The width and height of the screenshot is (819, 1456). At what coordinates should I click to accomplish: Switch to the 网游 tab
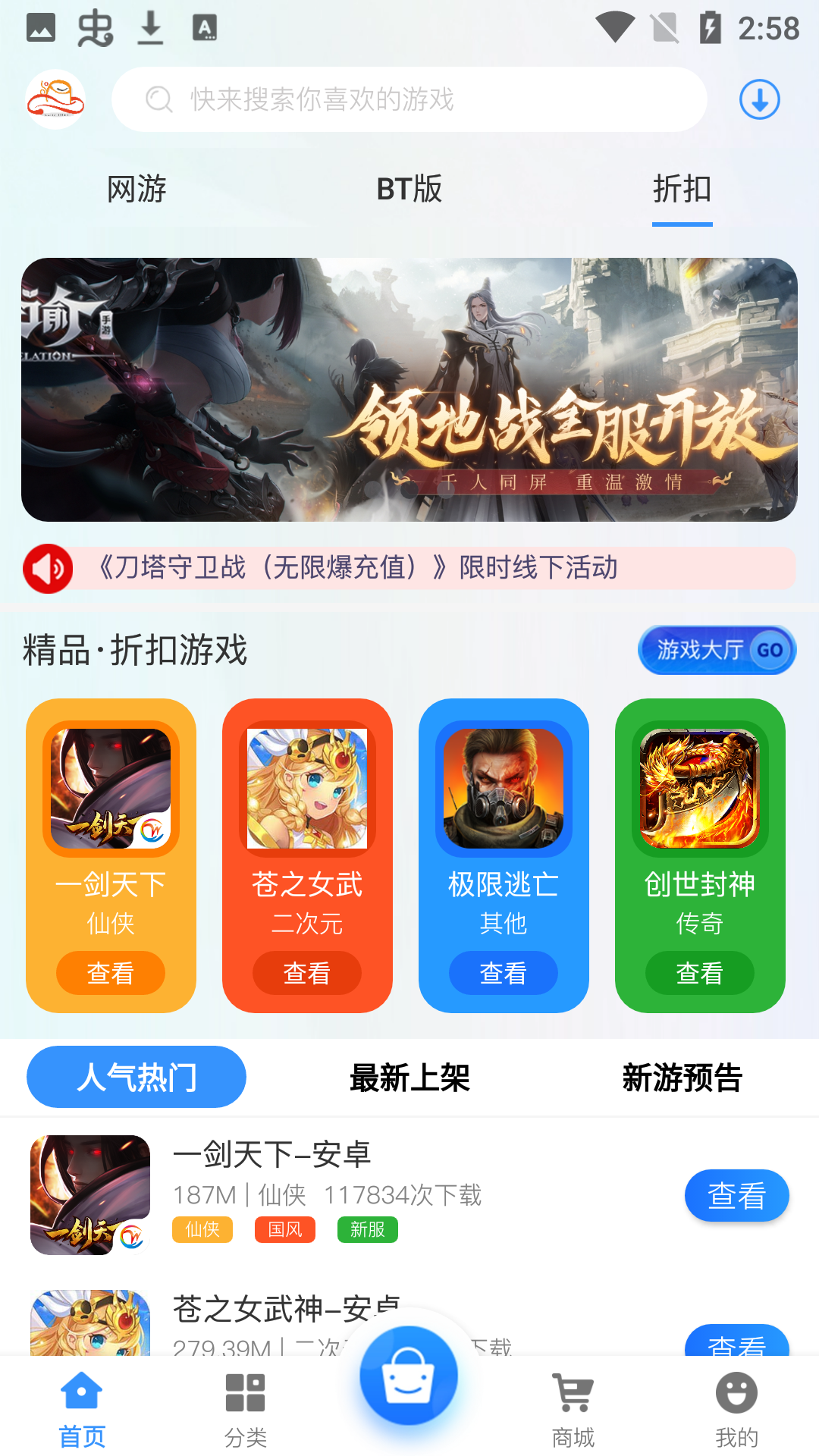tap(137, 190)
